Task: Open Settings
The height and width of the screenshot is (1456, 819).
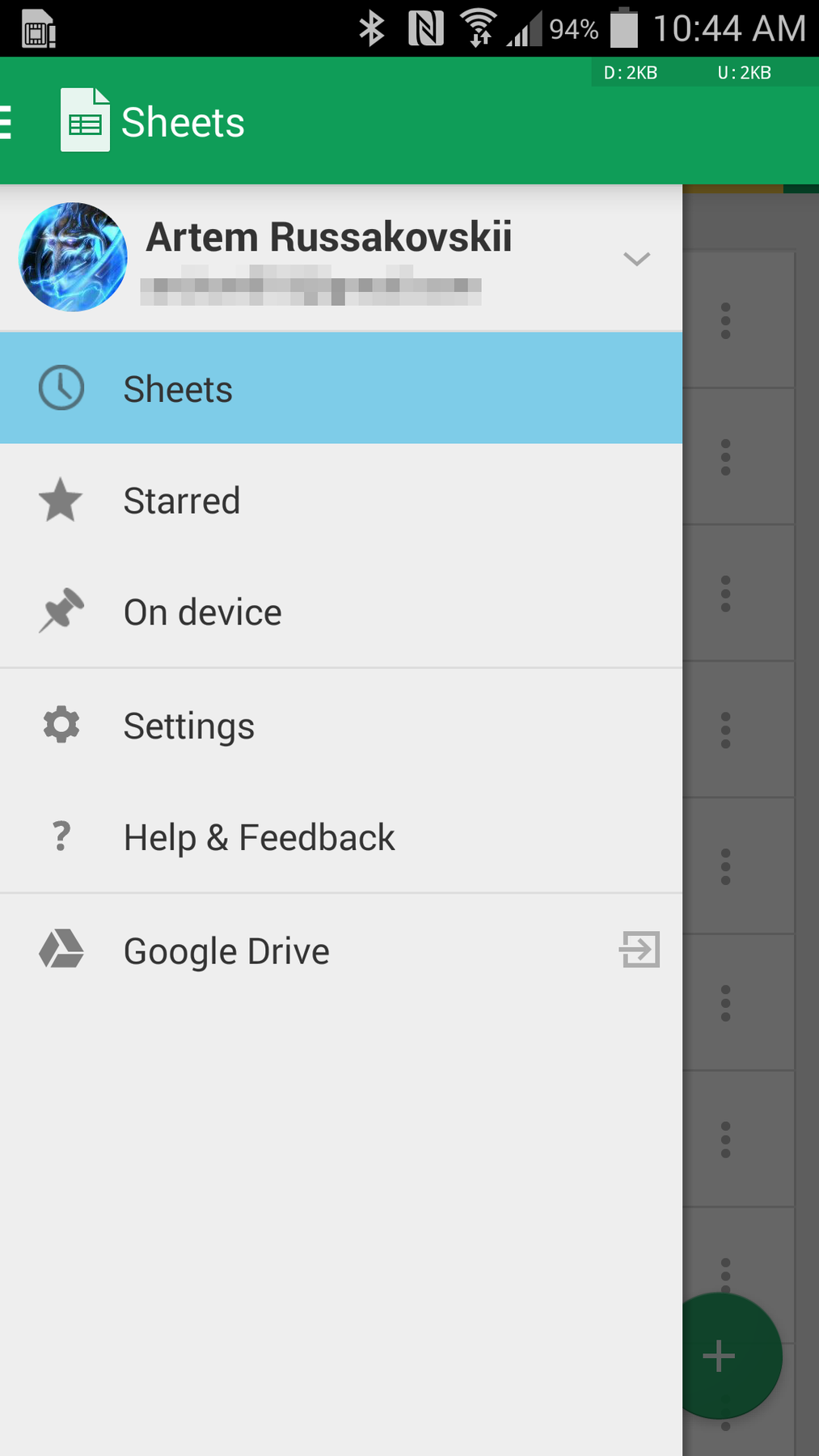Action: pos(341,725)
